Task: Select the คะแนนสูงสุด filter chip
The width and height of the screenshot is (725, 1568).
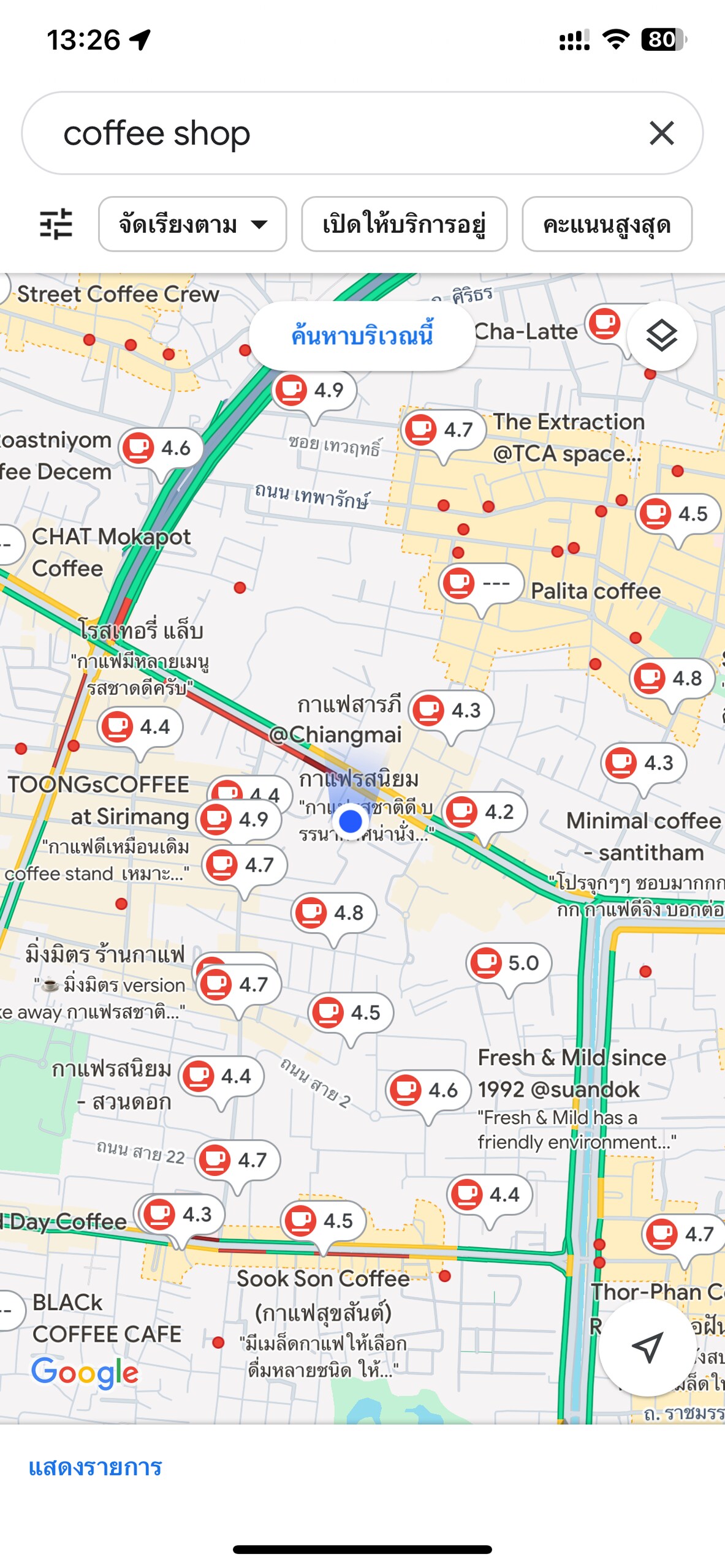Action: pos(606,224)
